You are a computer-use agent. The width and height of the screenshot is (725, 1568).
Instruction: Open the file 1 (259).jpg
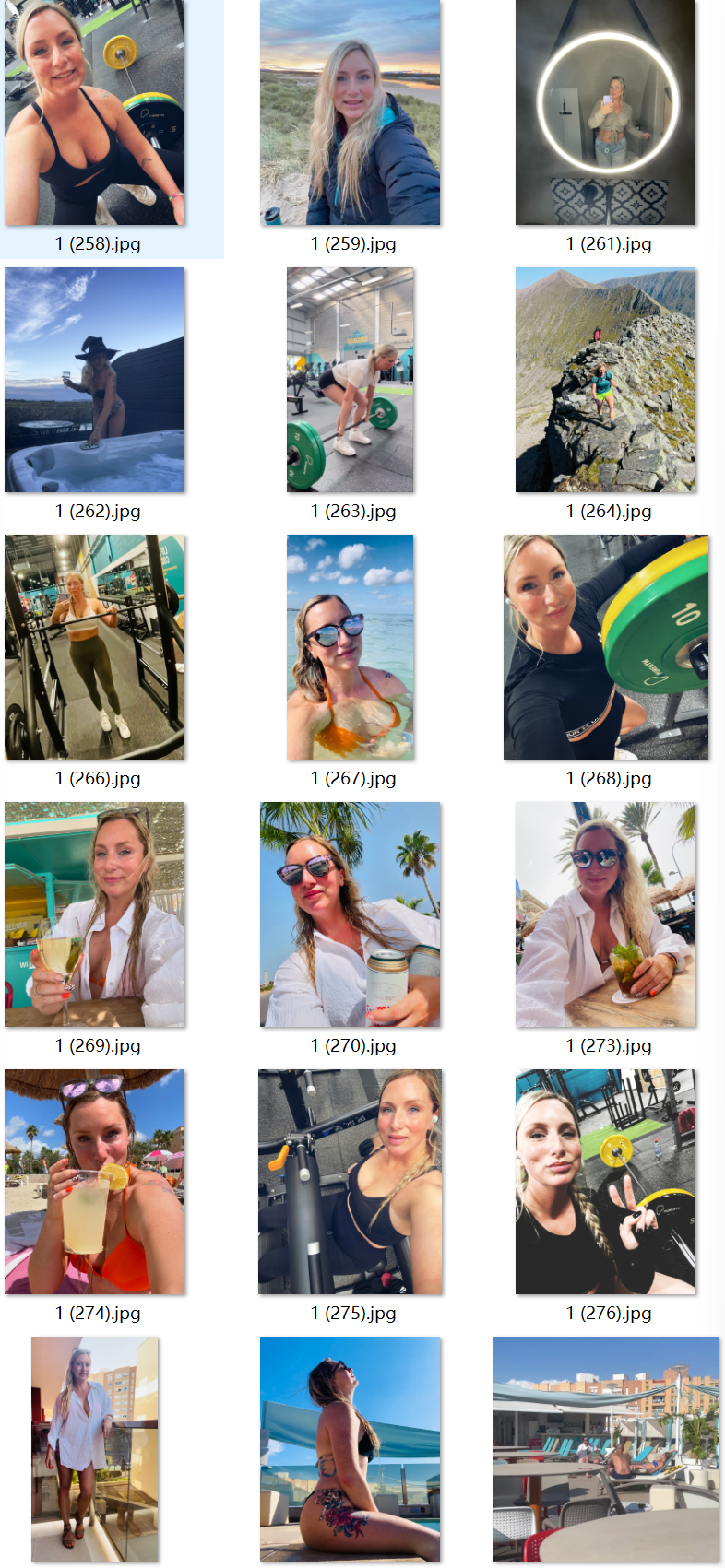click(350, 112)
